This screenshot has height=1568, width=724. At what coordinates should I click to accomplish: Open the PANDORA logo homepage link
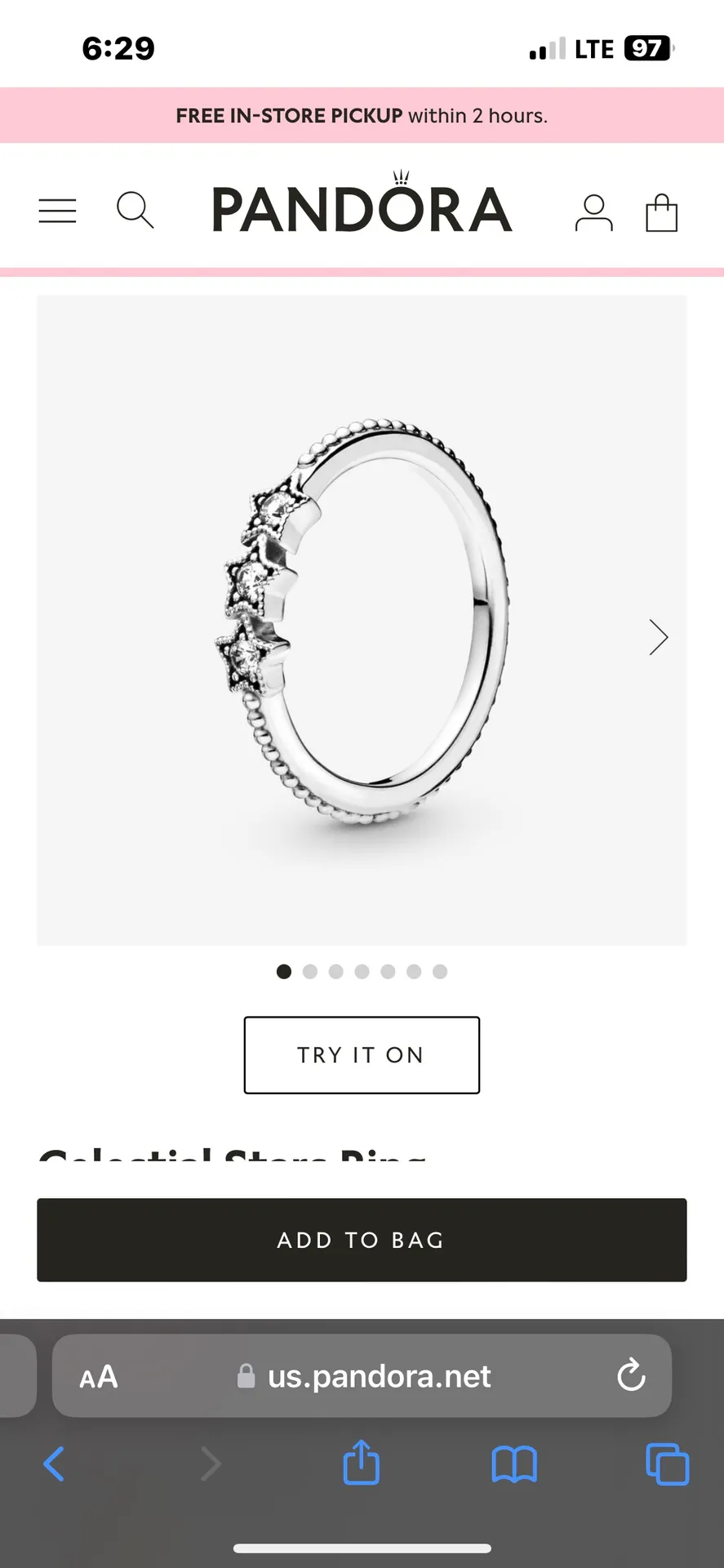coord(360,208)
